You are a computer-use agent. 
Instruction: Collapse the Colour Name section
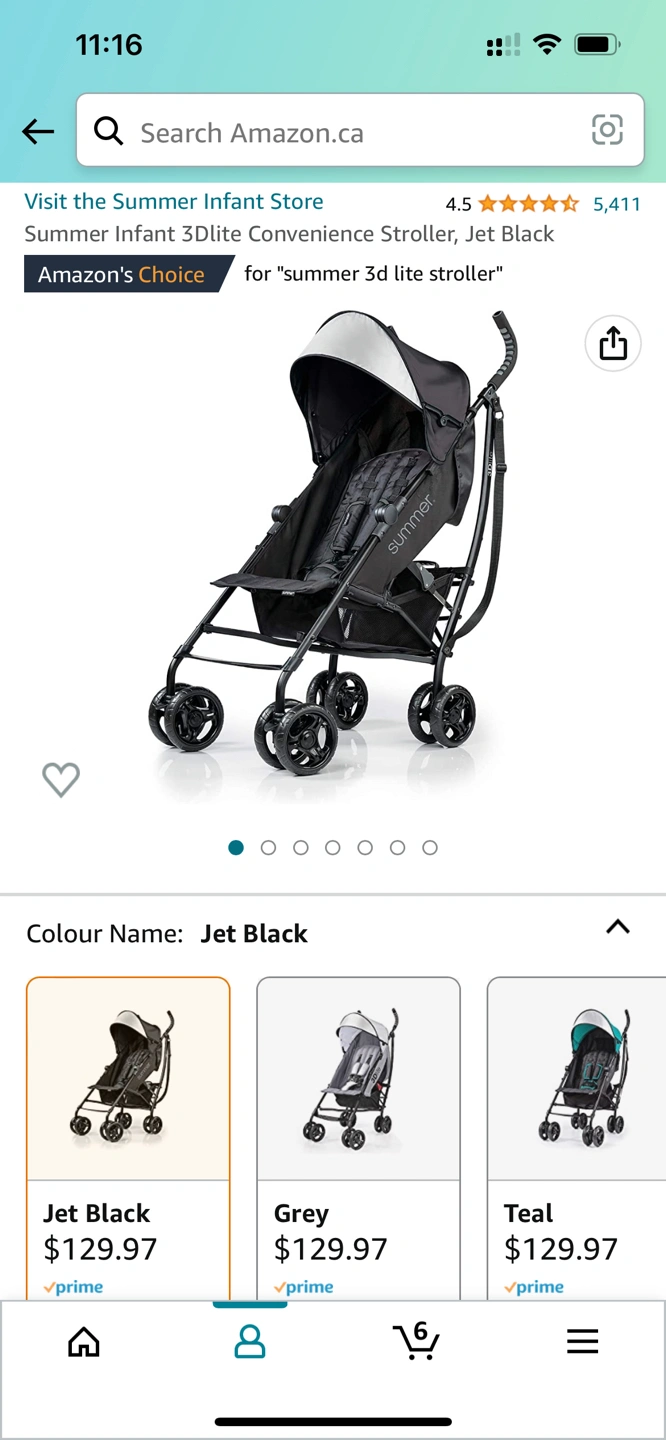[617, 927]
